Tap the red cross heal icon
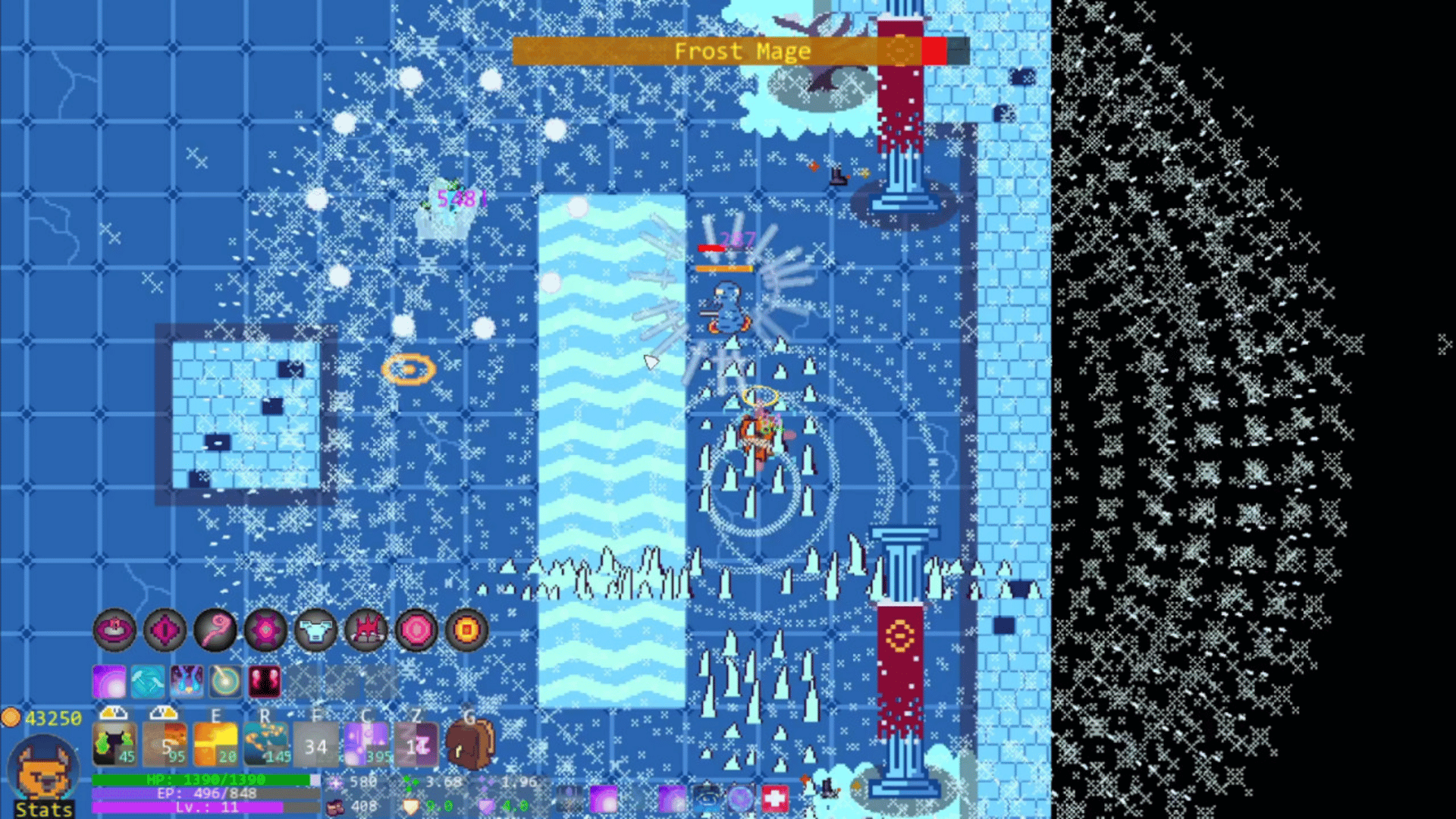This screenshot has width=1456, height=819. pyautogui.click(x=774, y=798)
